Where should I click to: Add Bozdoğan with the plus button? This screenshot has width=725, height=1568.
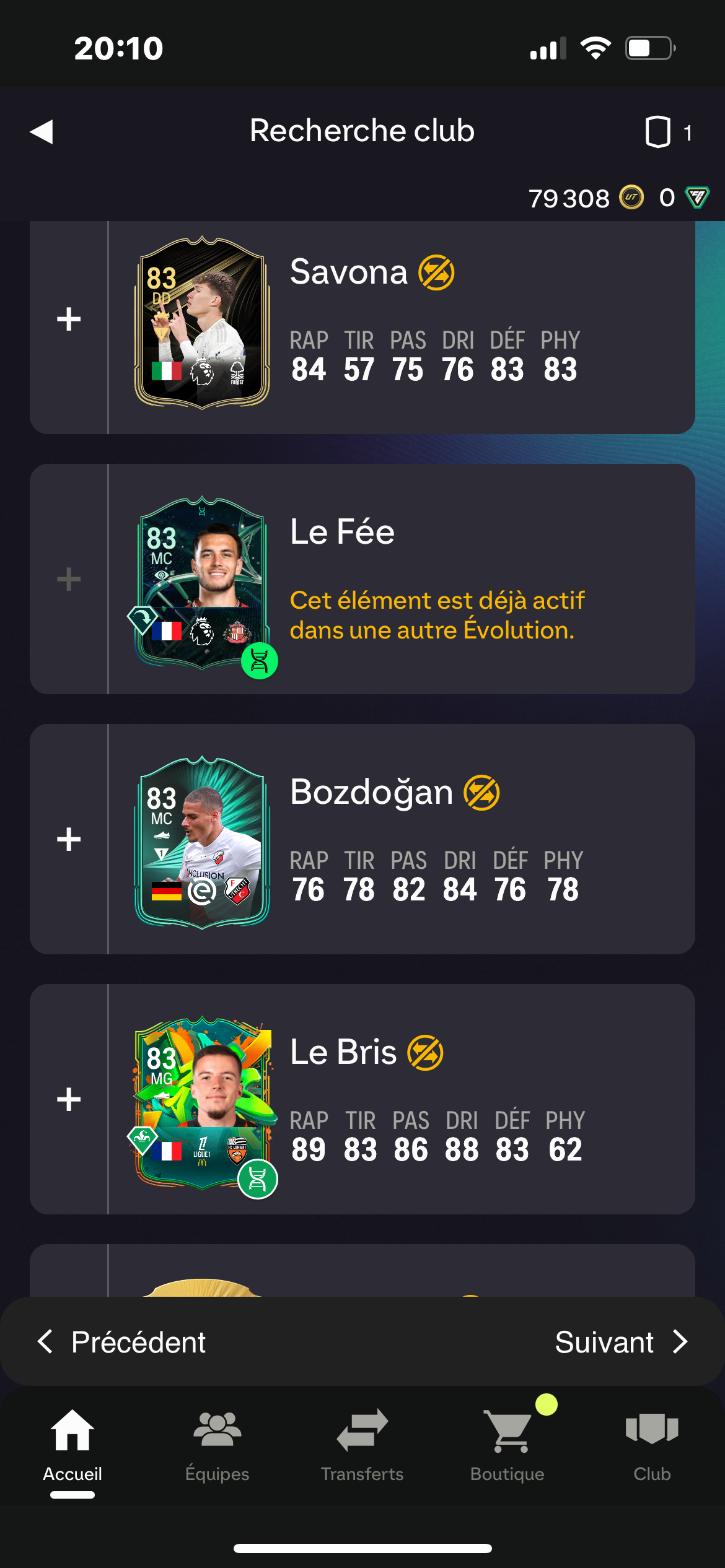click(69, 840)
